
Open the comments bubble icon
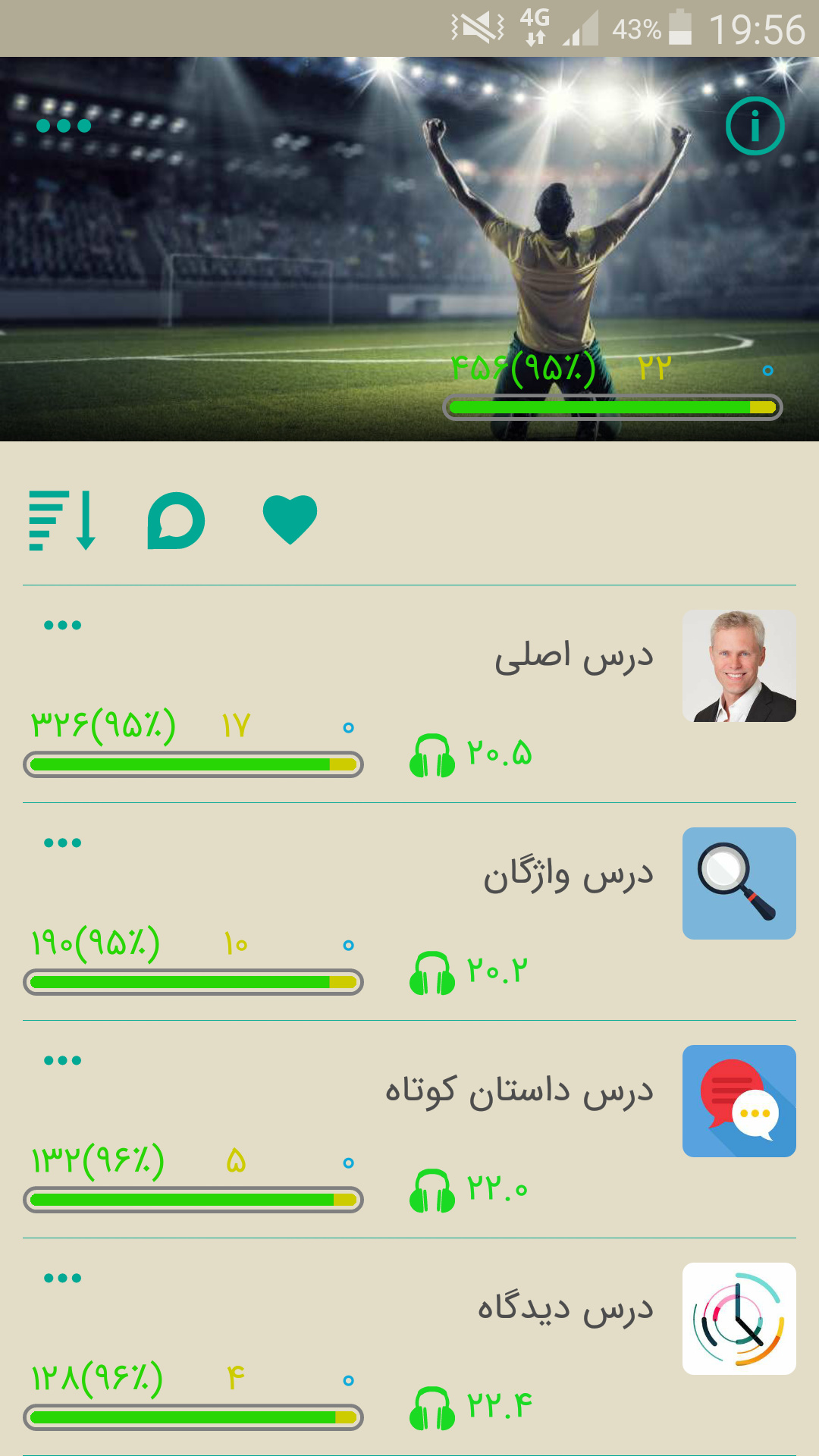176,520
